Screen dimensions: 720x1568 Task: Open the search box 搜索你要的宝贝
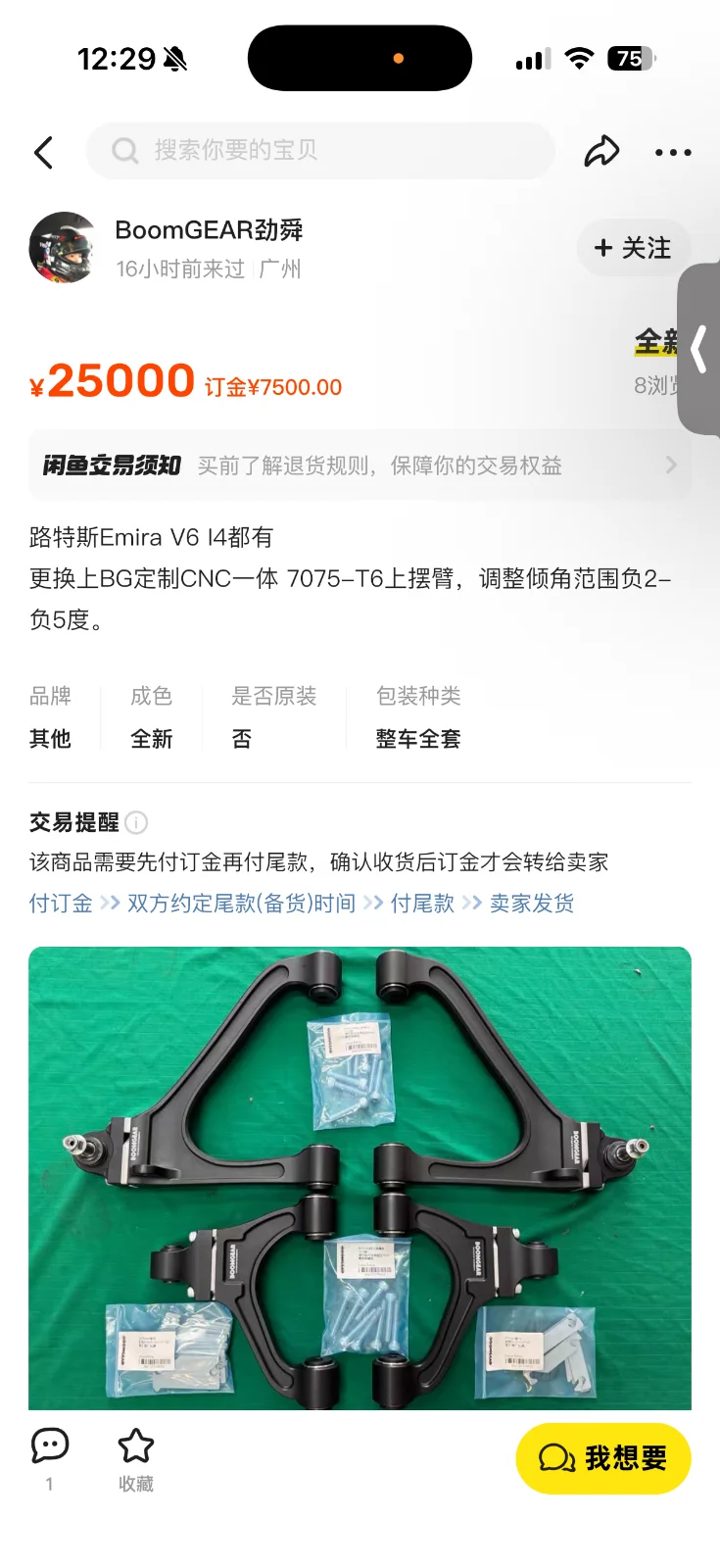[x=320, y=150]
